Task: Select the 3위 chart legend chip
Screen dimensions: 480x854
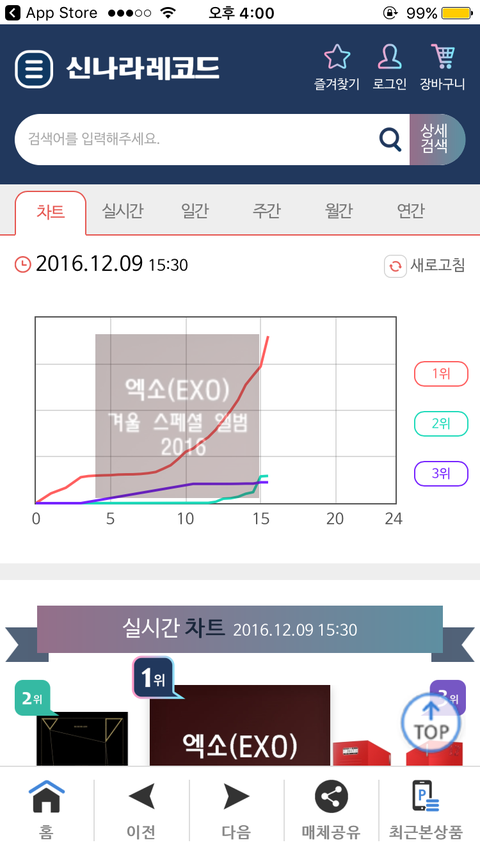Action: 441,473
